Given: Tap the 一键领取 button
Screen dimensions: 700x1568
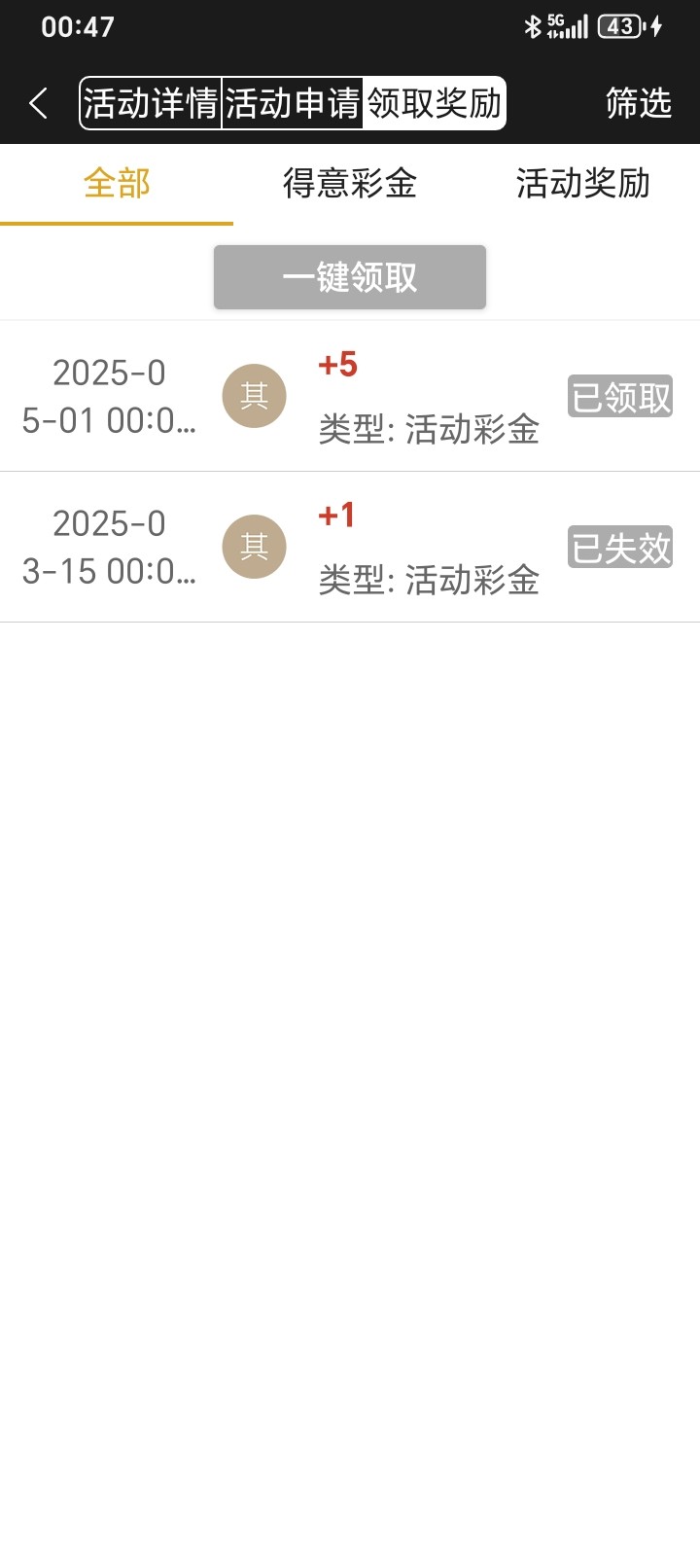Looking at the screenshot, I should 350,277.
